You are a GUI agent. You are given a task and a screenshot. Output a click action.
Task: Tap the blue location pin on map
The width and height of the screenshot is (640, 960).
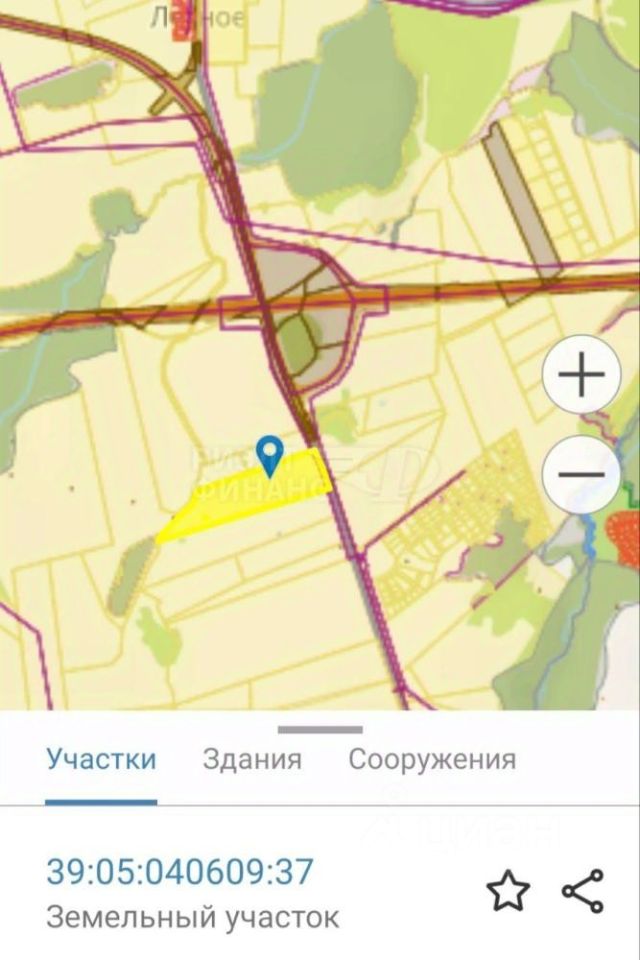pos(269,456)
